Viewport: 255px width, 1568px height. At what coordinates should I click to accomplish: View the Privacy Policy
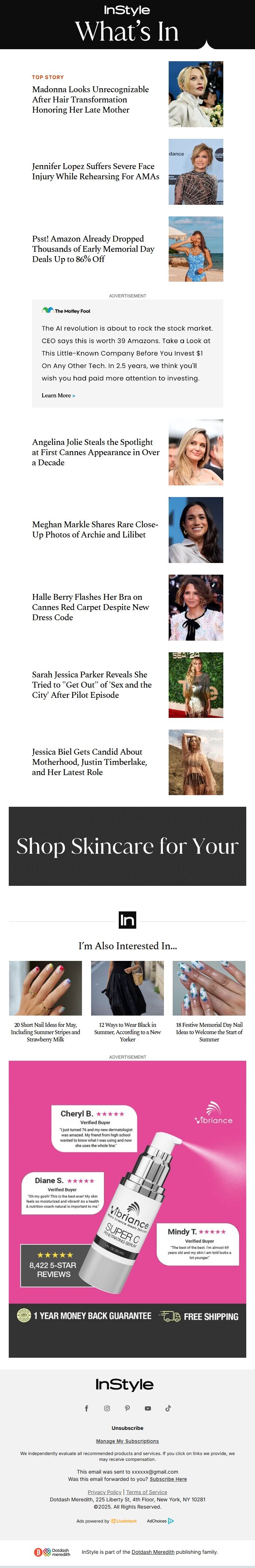click(105, 1492)
